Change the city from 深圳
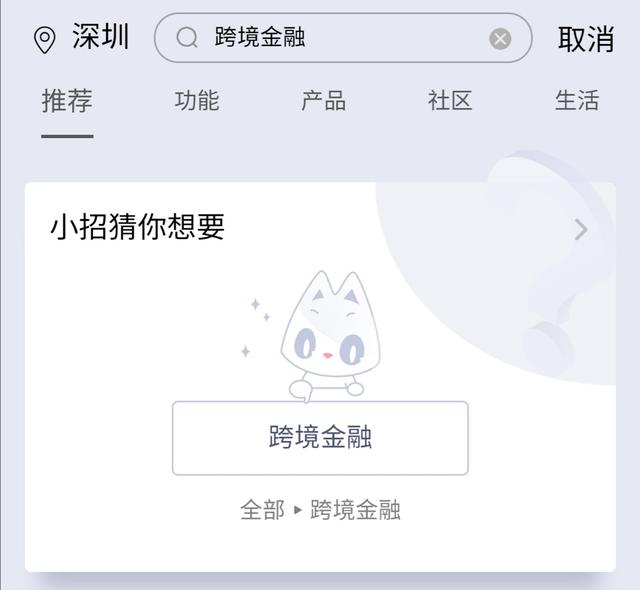640x590 pixels. [x=82, y=38]
